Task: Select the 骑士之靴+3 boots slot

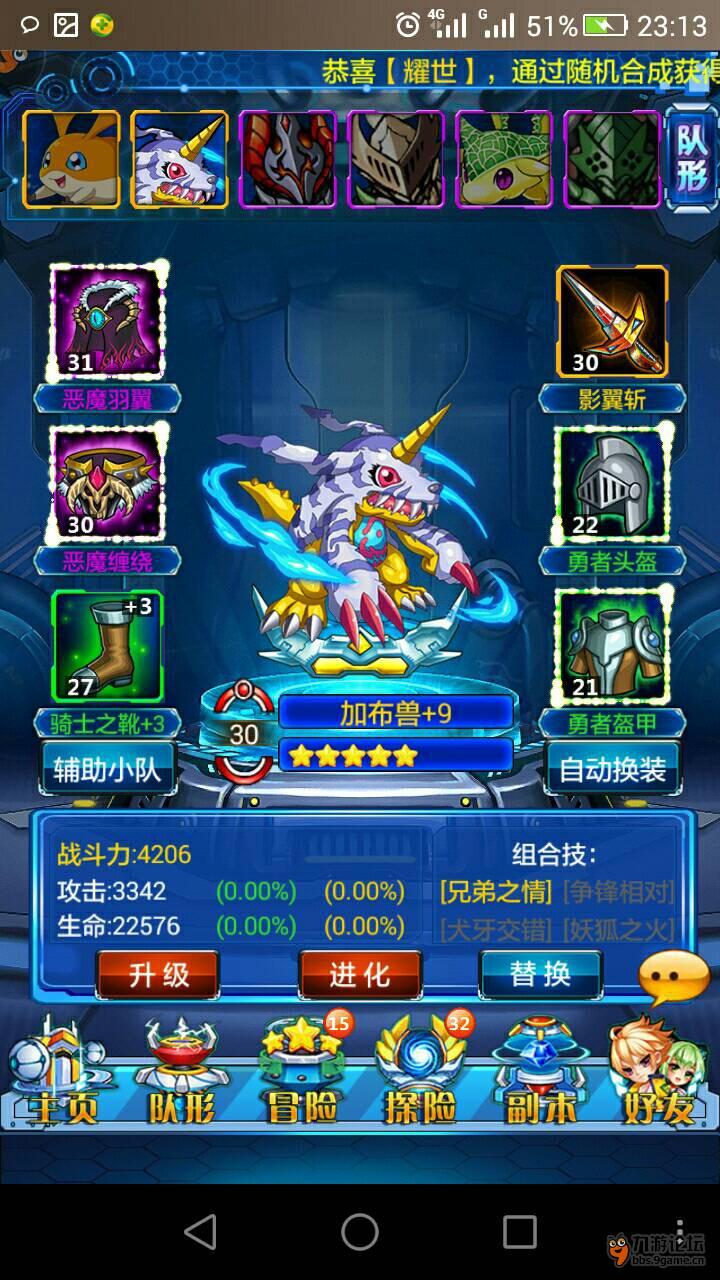Action: pyautogui.click(x=108, y=645)
